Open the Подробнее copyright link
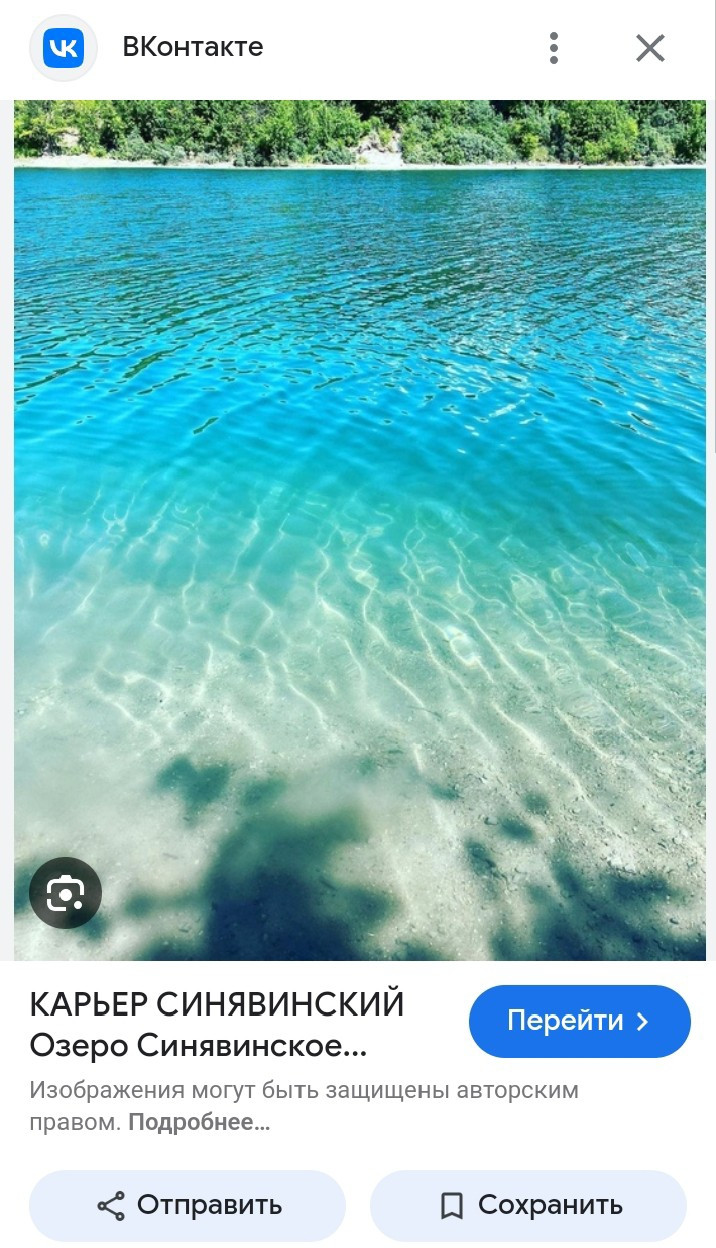Screen dimensions: 716x1248 pyautogui.click(x=199, y=1122)
